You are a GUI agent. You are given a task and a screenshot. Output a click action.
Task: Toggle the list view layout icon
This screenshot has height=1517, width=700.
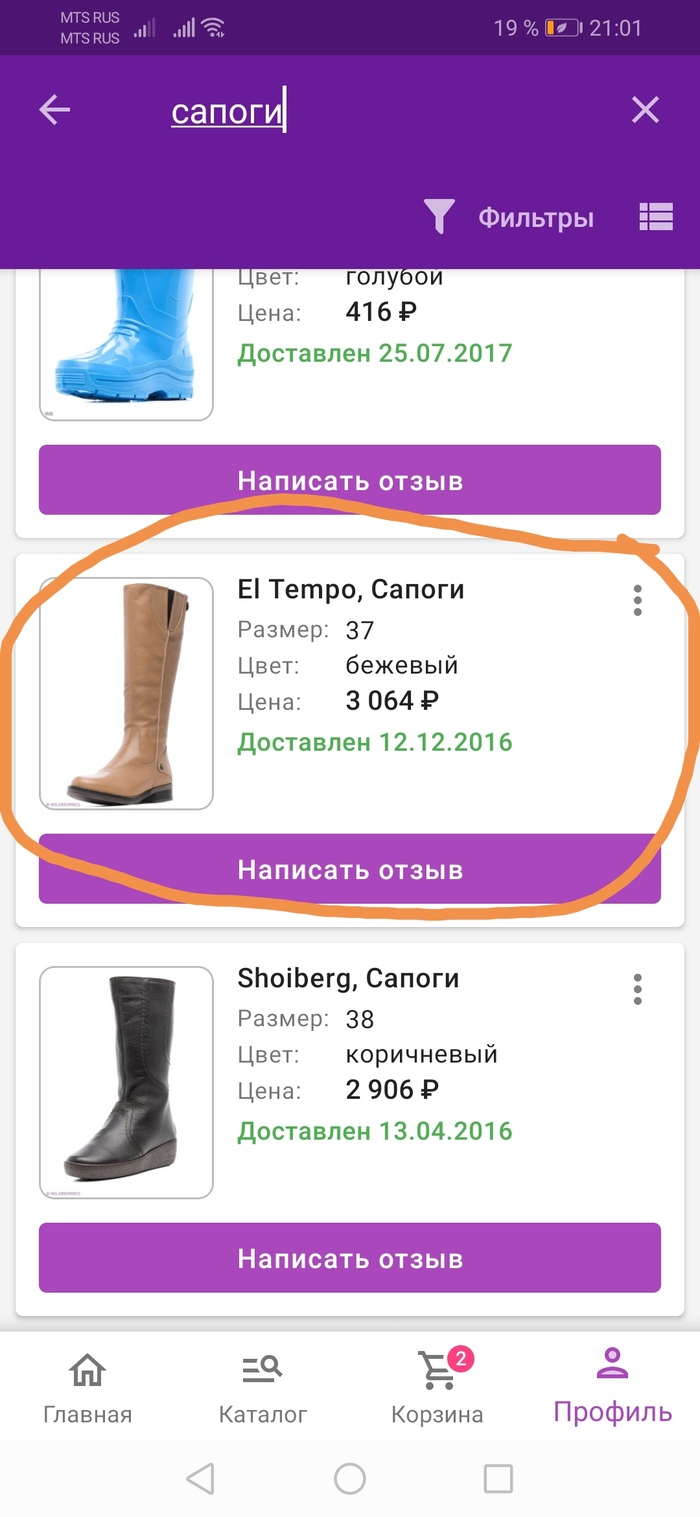[656, 218]
